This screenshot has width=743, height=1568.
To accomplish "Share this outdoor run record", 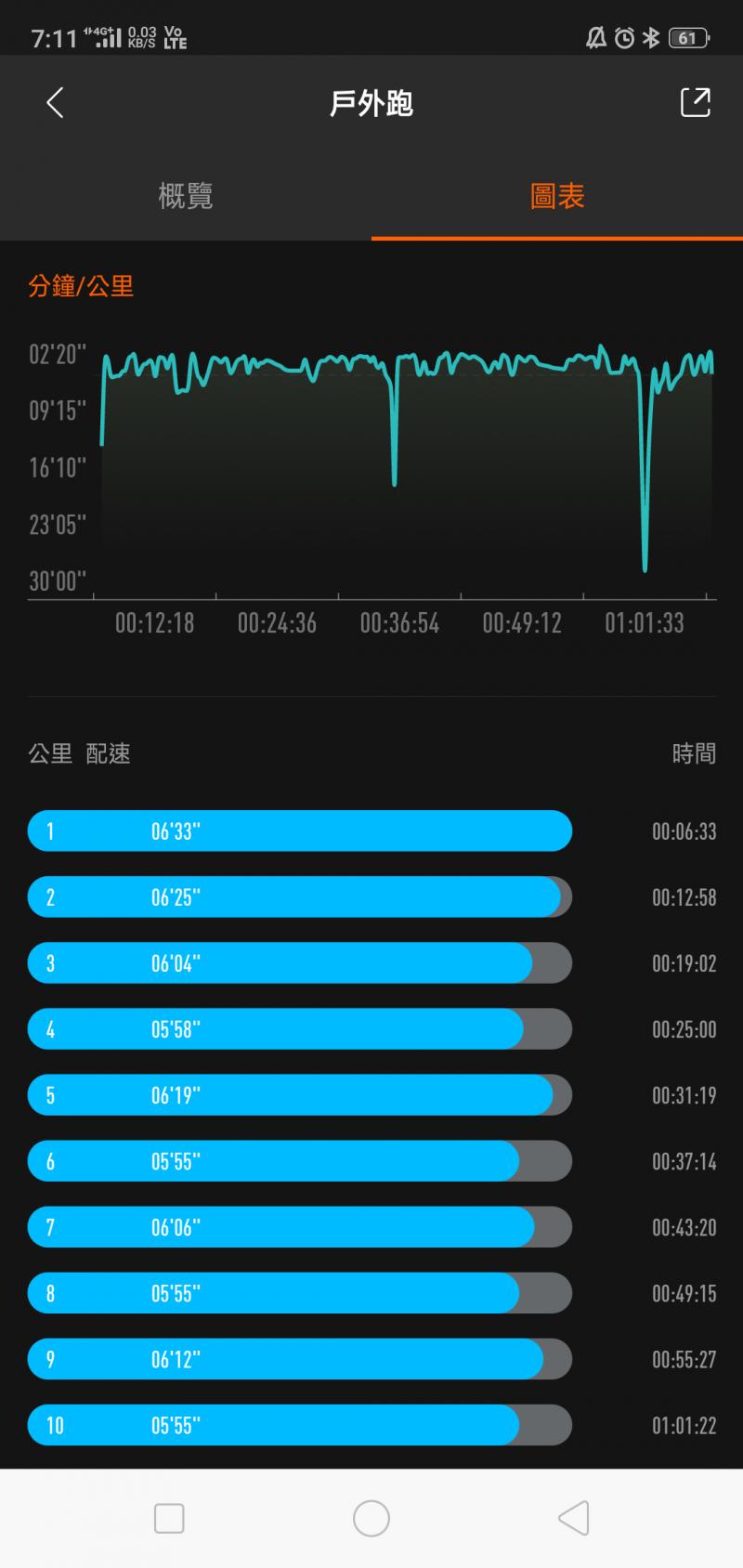I will pyautogui.click(x=695, y=102).
